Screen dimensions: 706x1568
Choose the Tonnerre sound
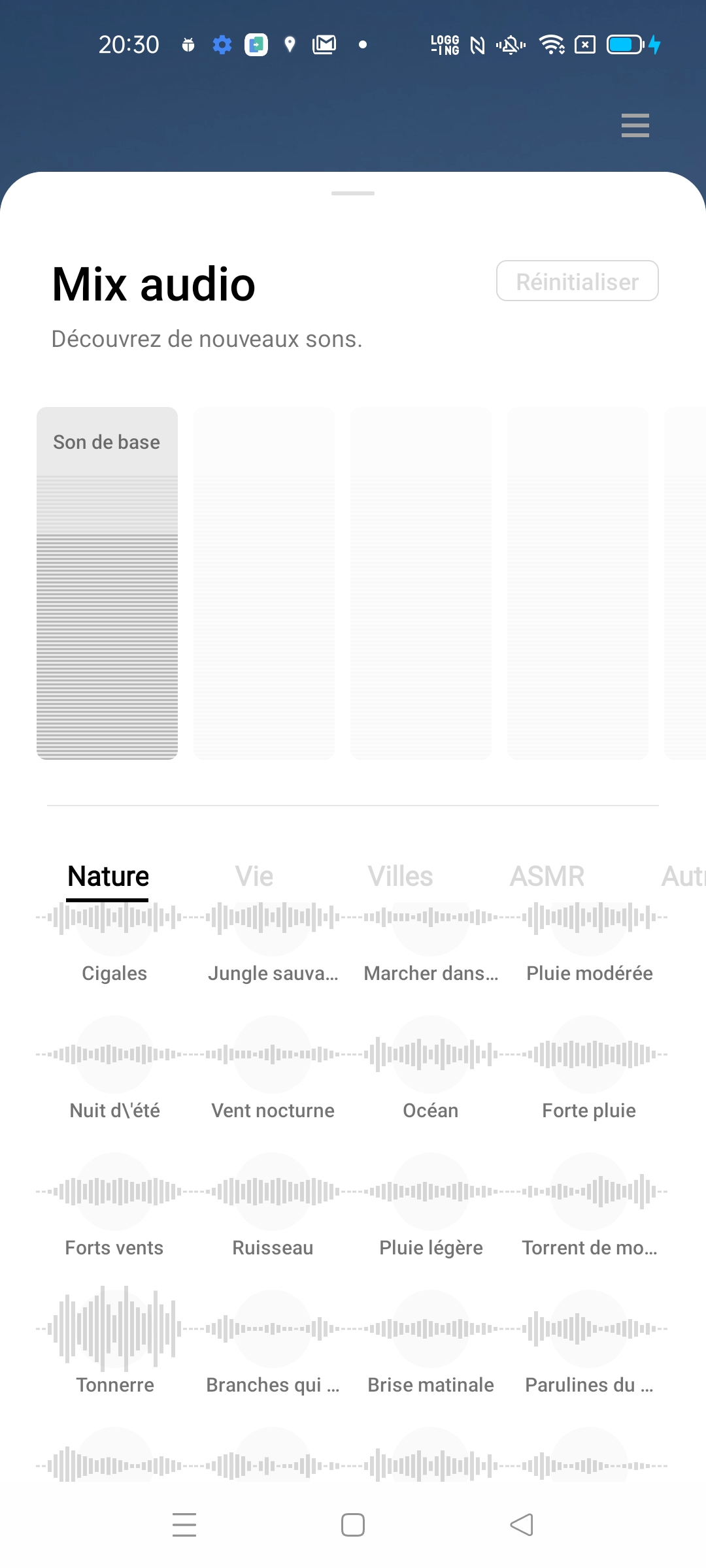tap(114, 1343)
